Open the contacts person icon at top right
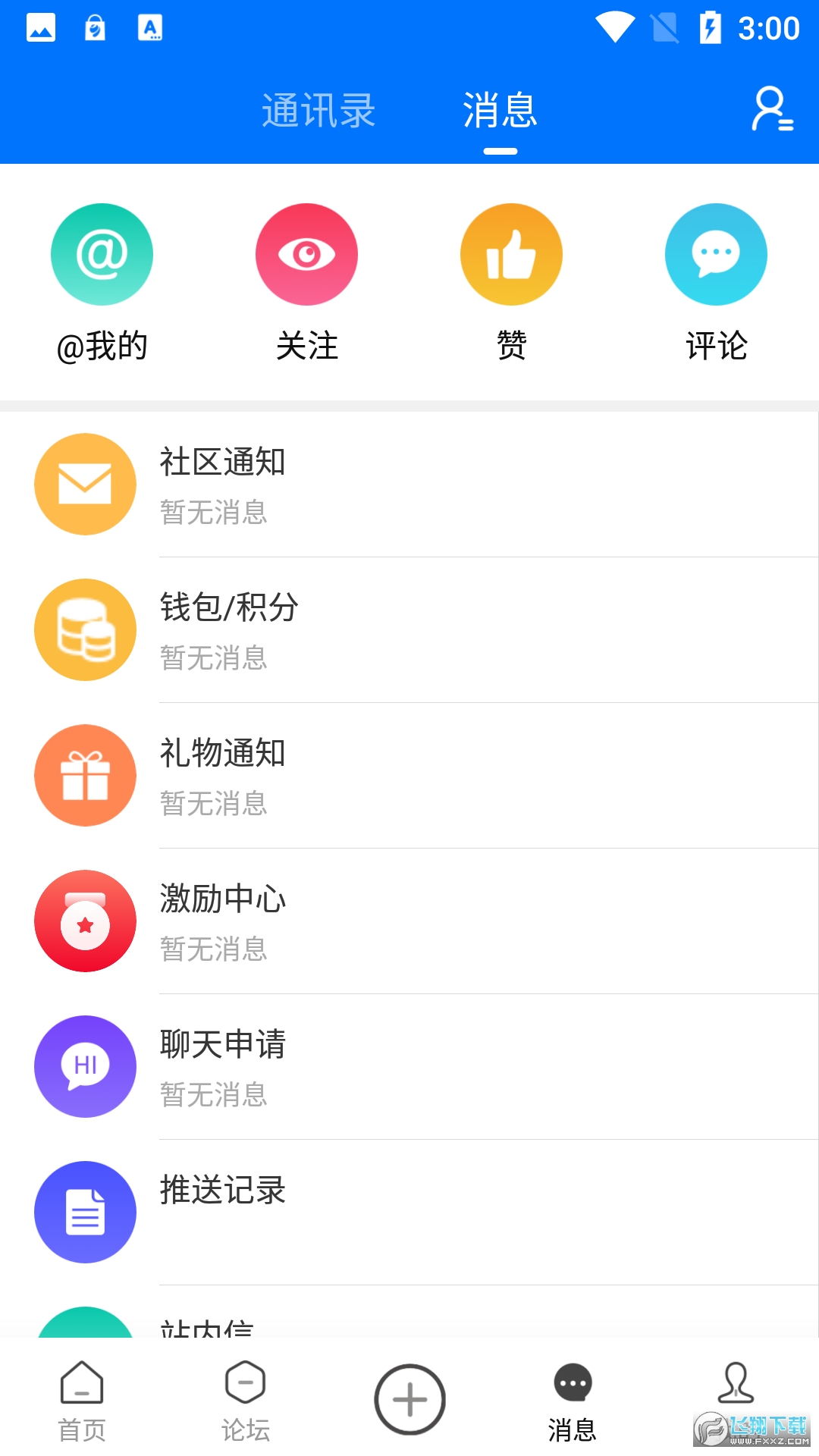The width and height of the screenshot is (819, 1456). pos(771,108)
